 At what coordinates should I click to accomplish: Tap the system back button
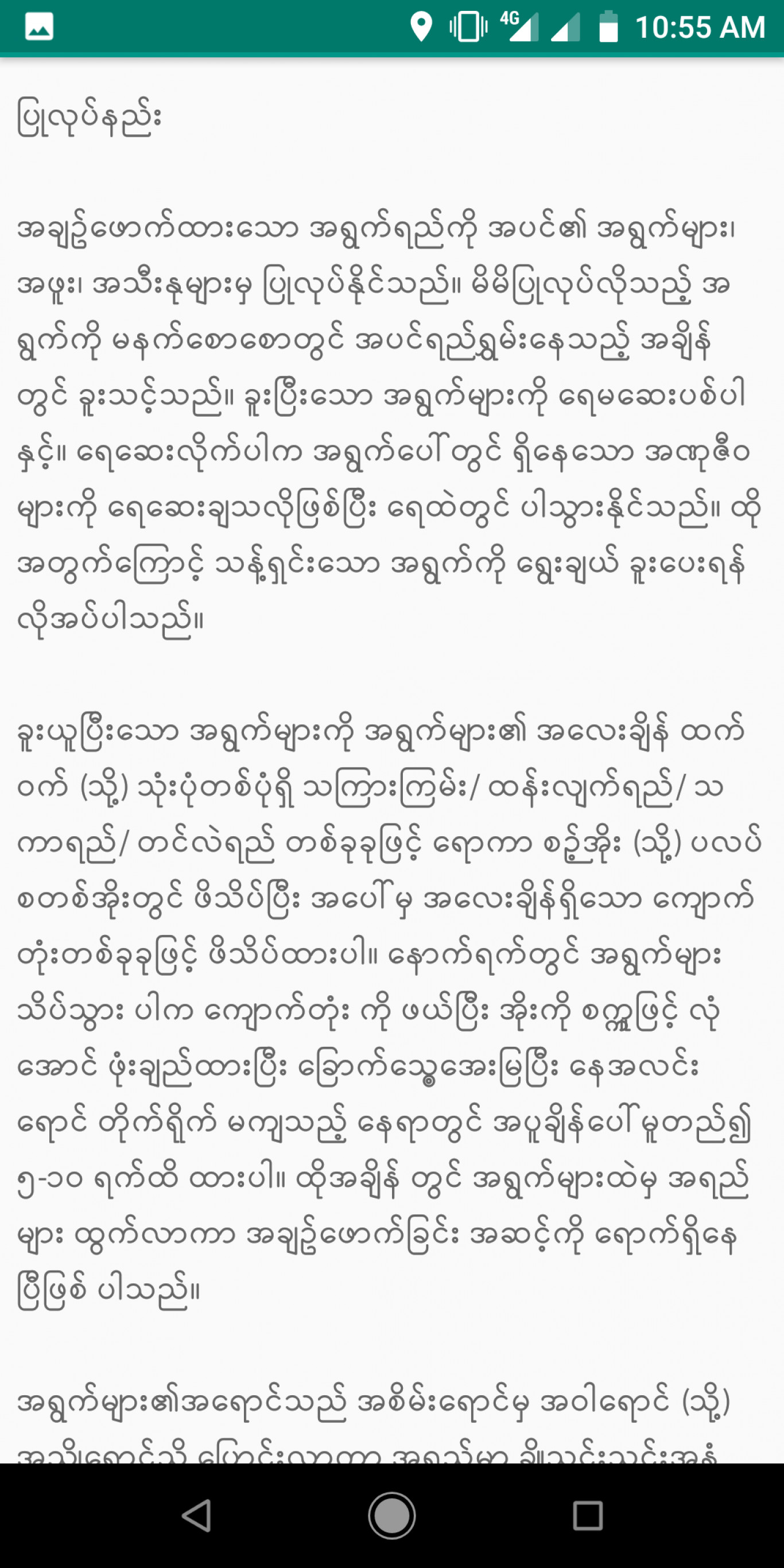coord(197,1515)
